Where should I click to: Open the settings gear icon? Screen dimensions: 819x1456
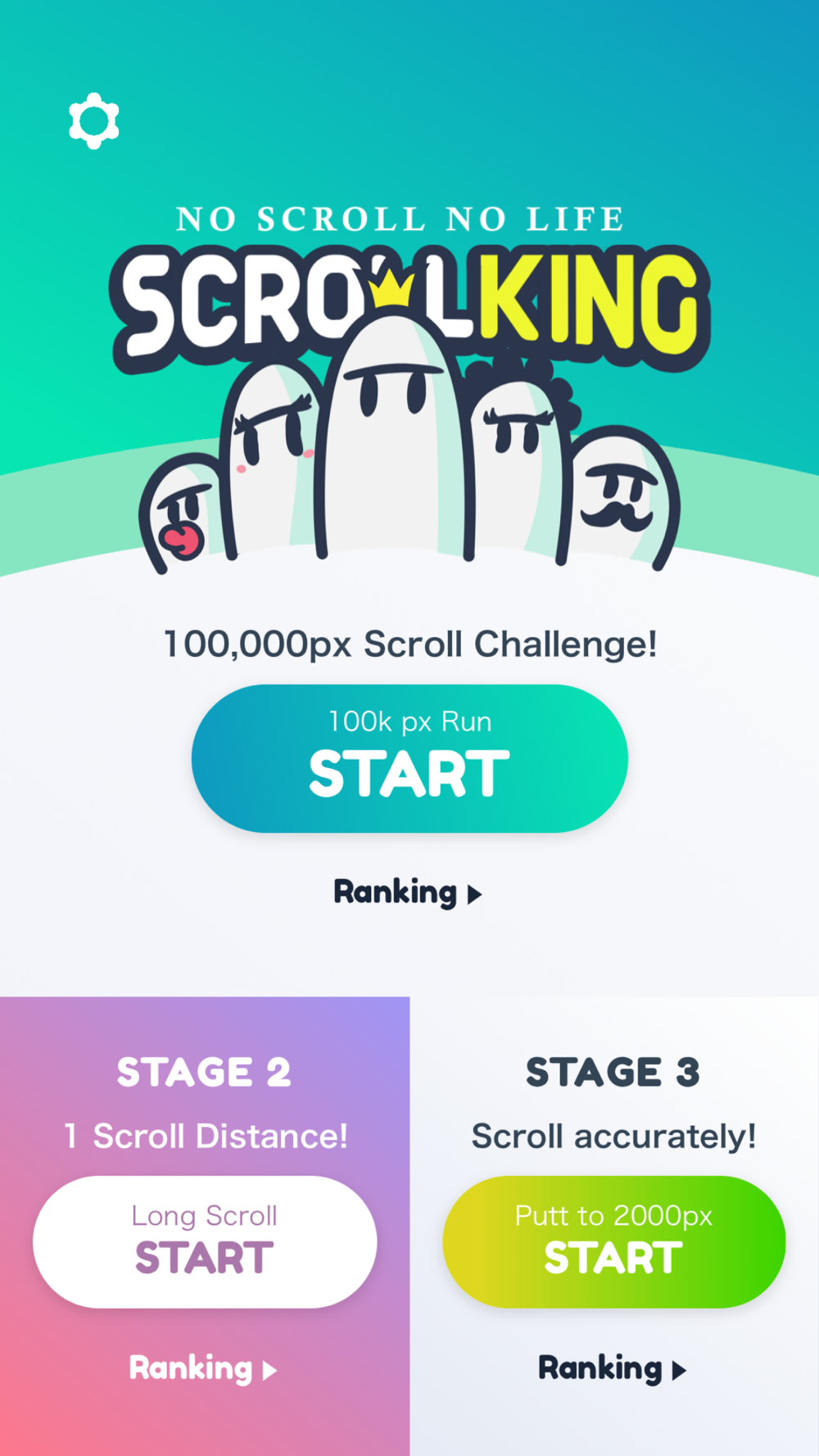click(94, 121)
